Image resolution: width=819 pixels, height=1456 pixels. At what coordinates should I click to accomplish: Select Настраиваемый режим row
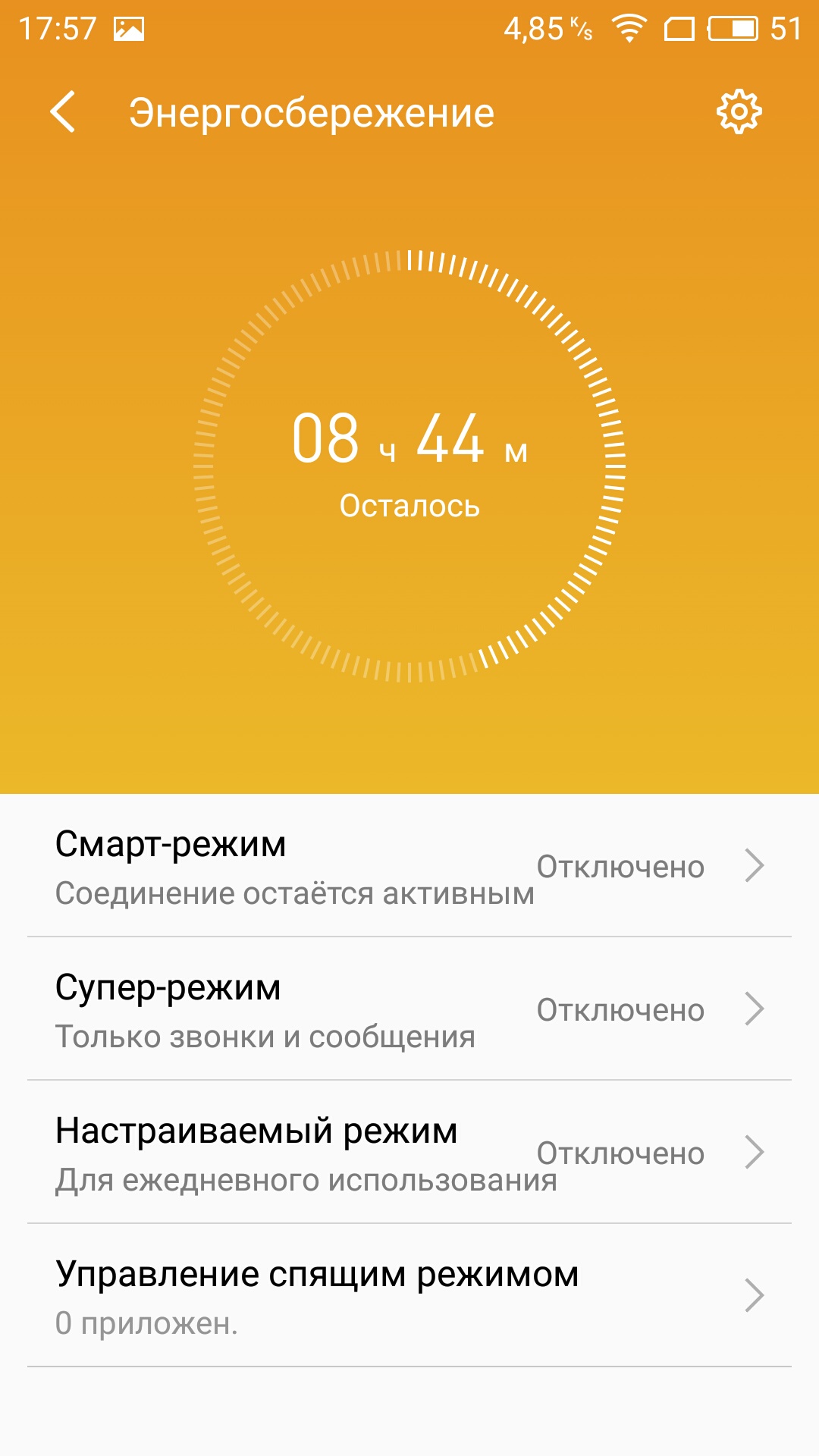tap(409, 1152)
